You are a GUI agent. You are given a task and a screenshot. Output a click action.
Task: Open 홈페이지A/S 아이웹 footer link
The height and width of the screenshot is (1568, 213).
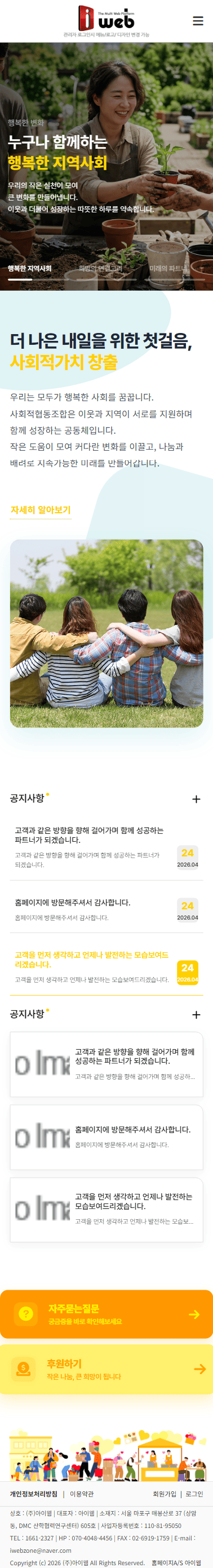(x=176, y=1562)
